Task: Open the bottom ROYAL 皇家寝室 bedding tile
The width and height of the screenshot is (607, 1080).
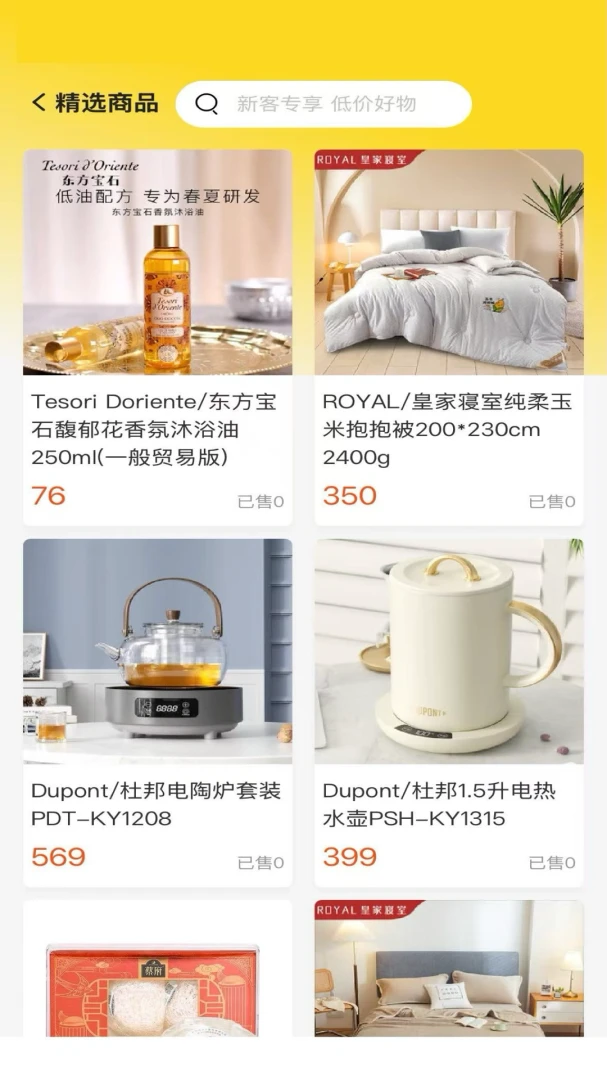Action: click(x=449, y=968)
